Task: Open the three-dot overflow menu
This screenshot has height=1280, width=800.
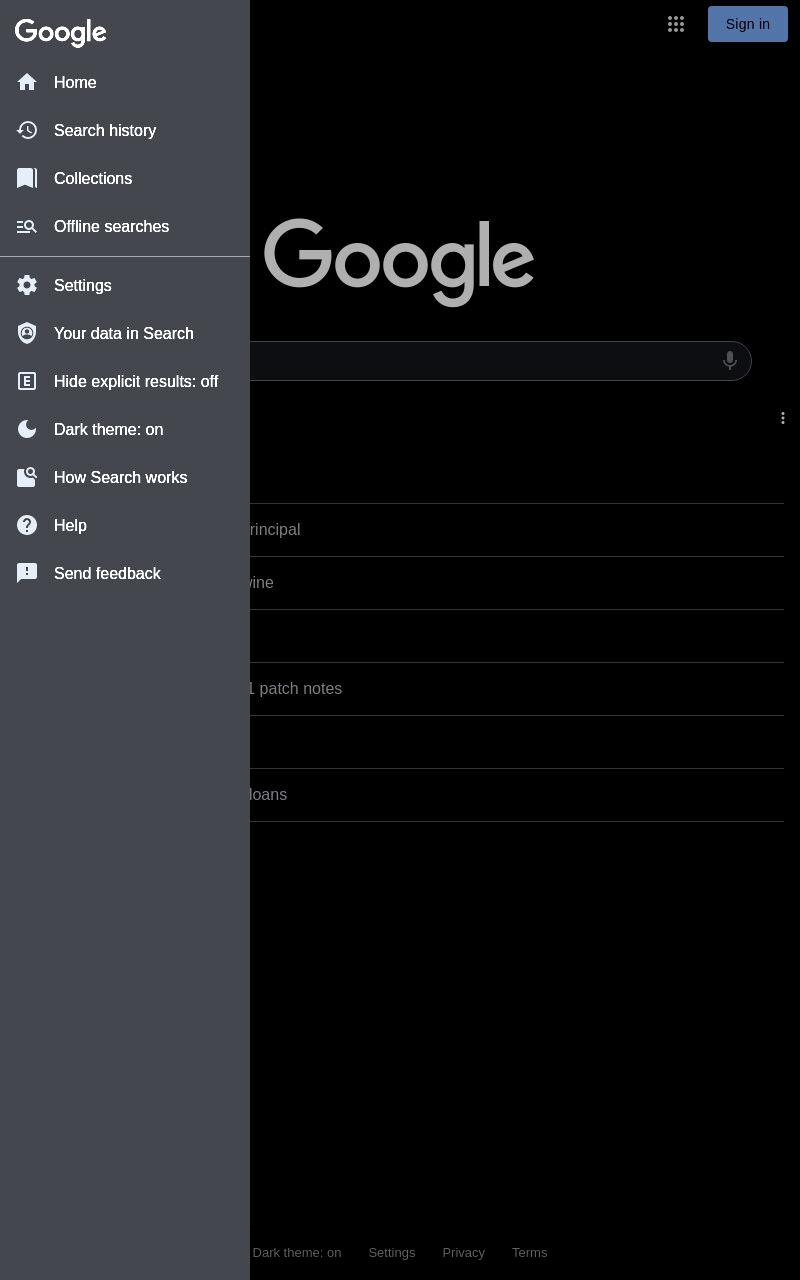Action: point(783,418)
